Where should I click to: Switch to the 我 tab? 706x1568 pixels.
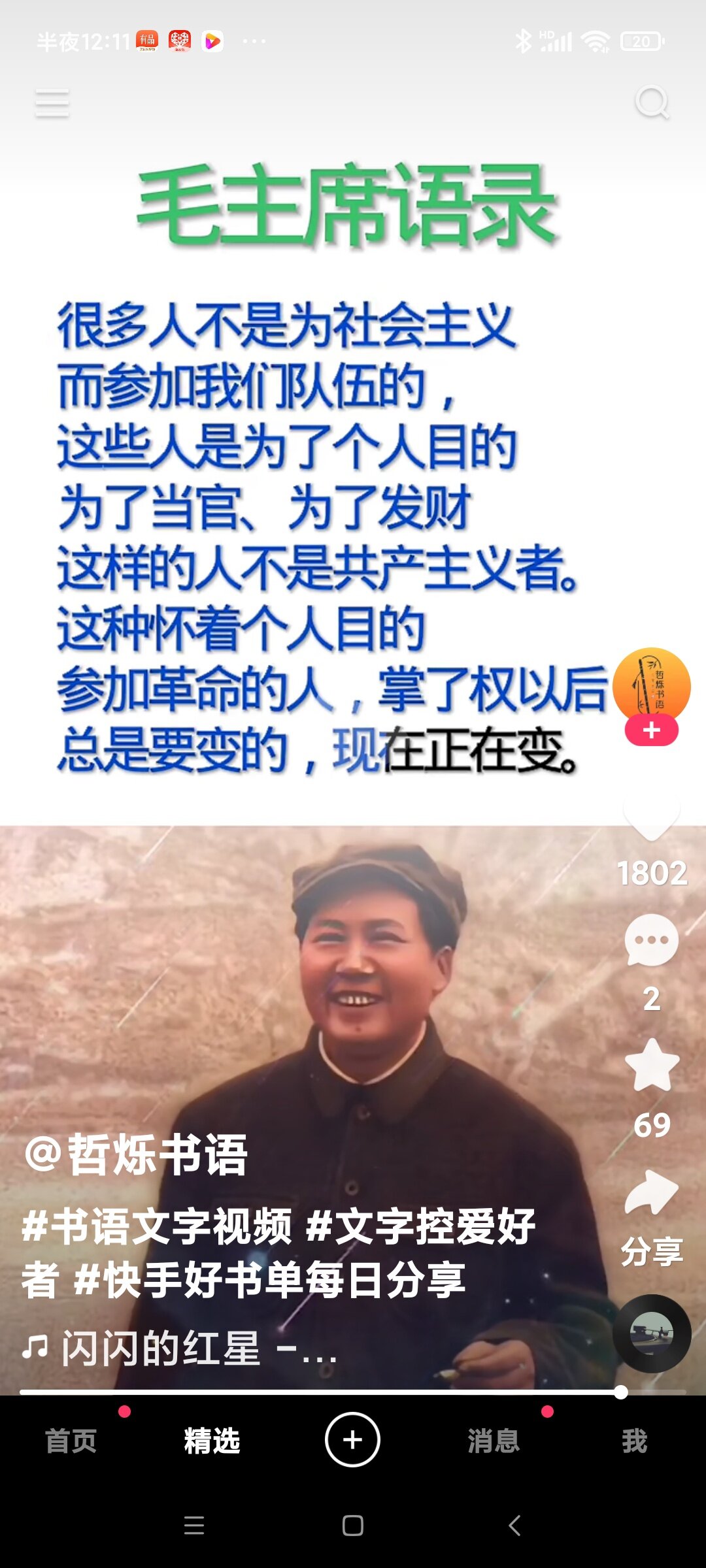click(x=634, y=1440)
